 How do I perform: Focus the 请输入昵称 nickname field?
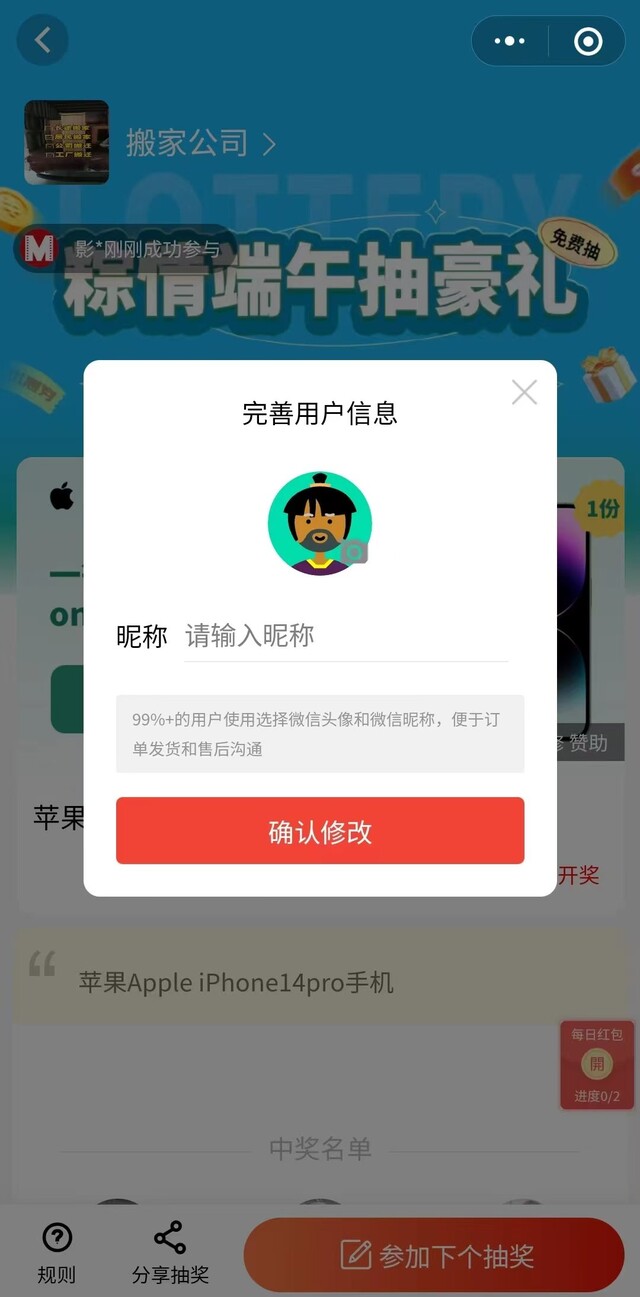click(345, 636)
